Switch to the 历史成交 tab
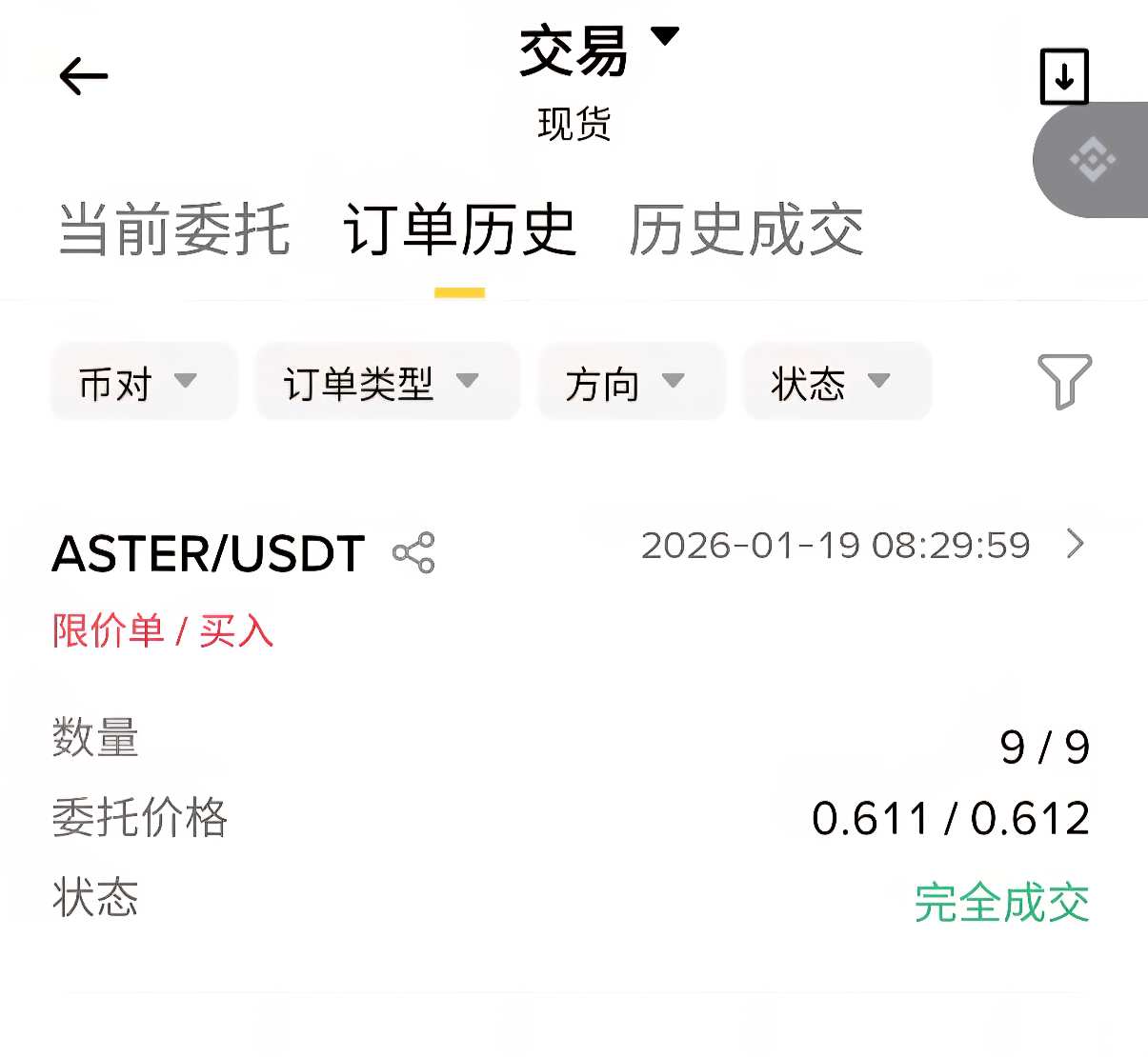Screen dimensions: 1148x1057 (746, 230)
